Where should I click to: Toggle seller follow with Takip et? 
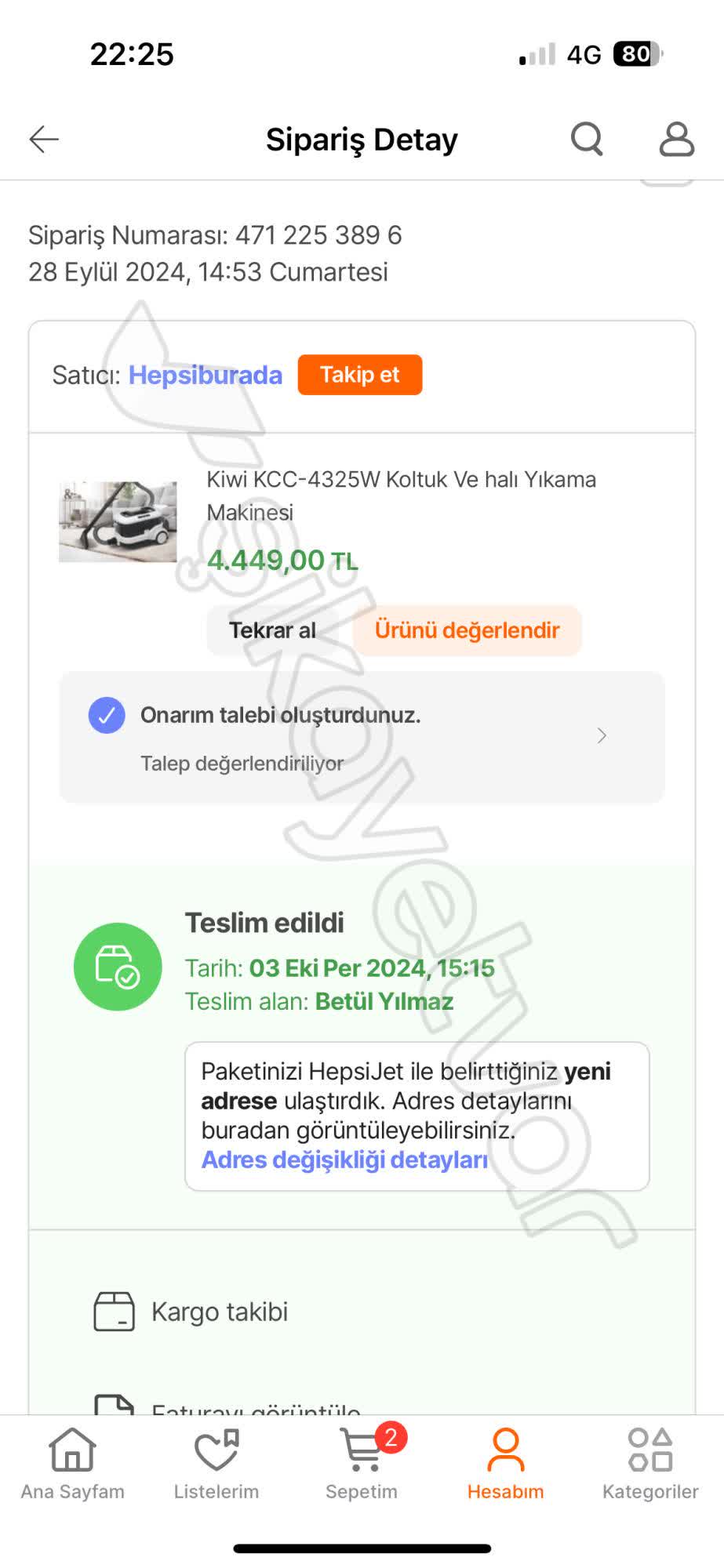point(359,375)
